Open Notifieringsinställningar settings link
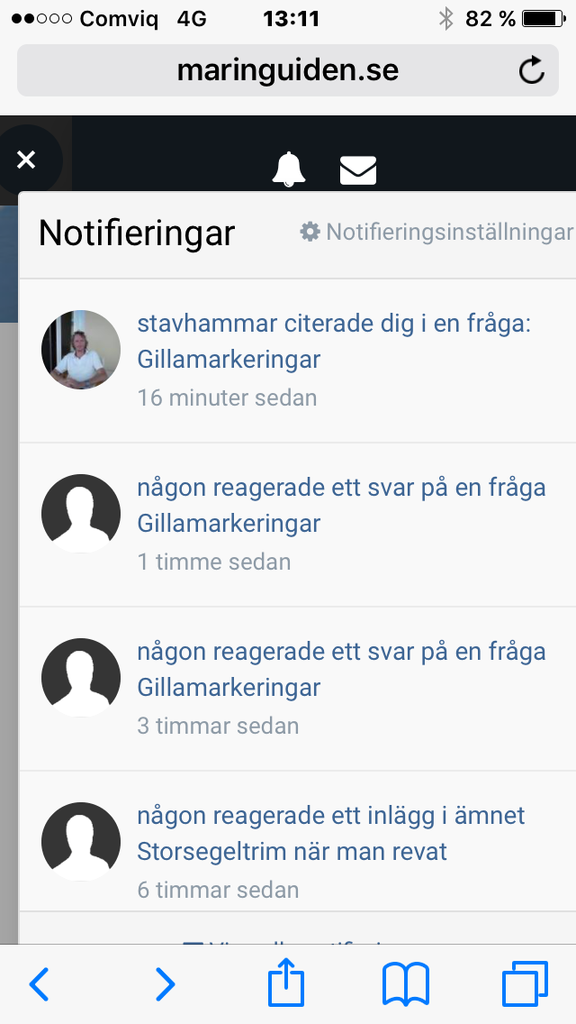576x1024 pixels. 436,232
